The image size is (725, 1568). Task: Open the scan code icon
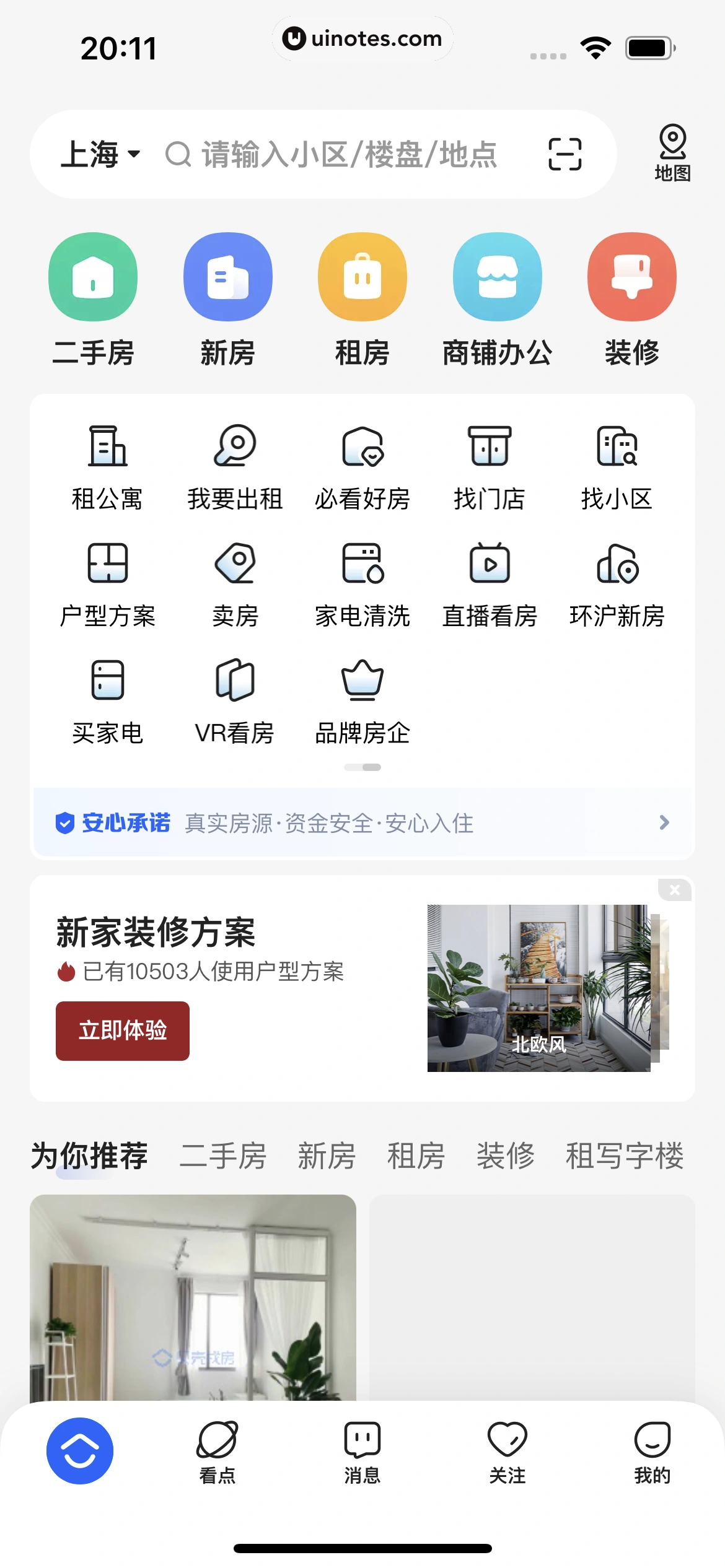pos(565,154)
